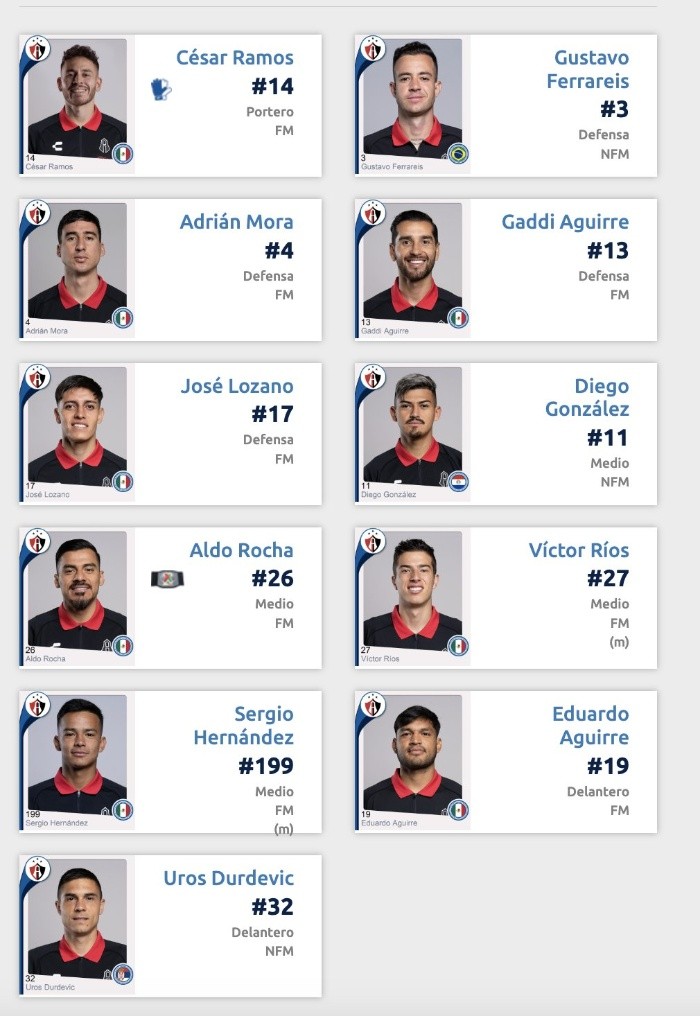Screen dimensions: 700x1016
Task: Select Gaddi Aguirre's name link
Action: tap(565, 222)
